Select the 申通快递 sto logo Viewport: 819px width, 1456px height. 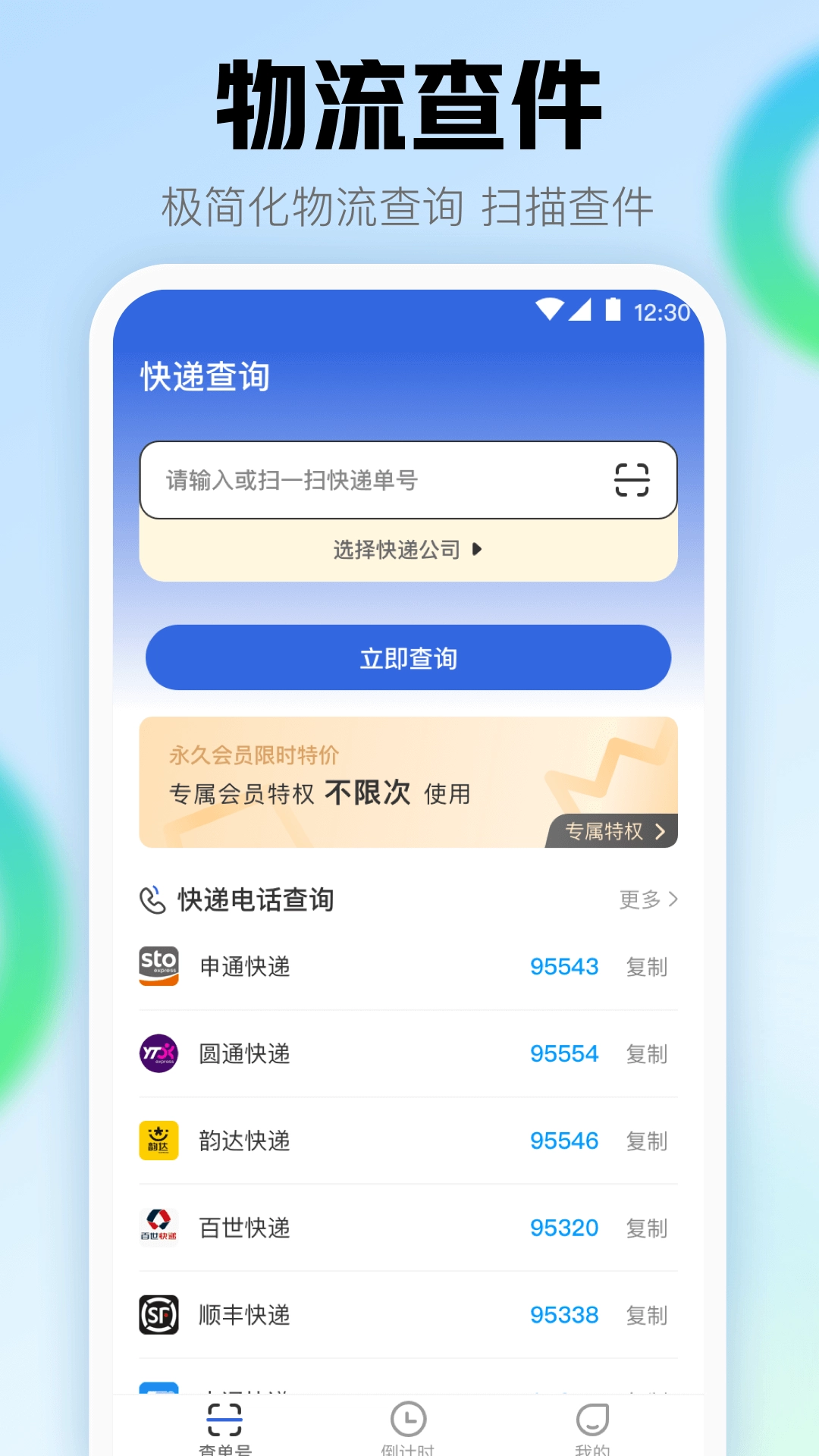[158, 965]
